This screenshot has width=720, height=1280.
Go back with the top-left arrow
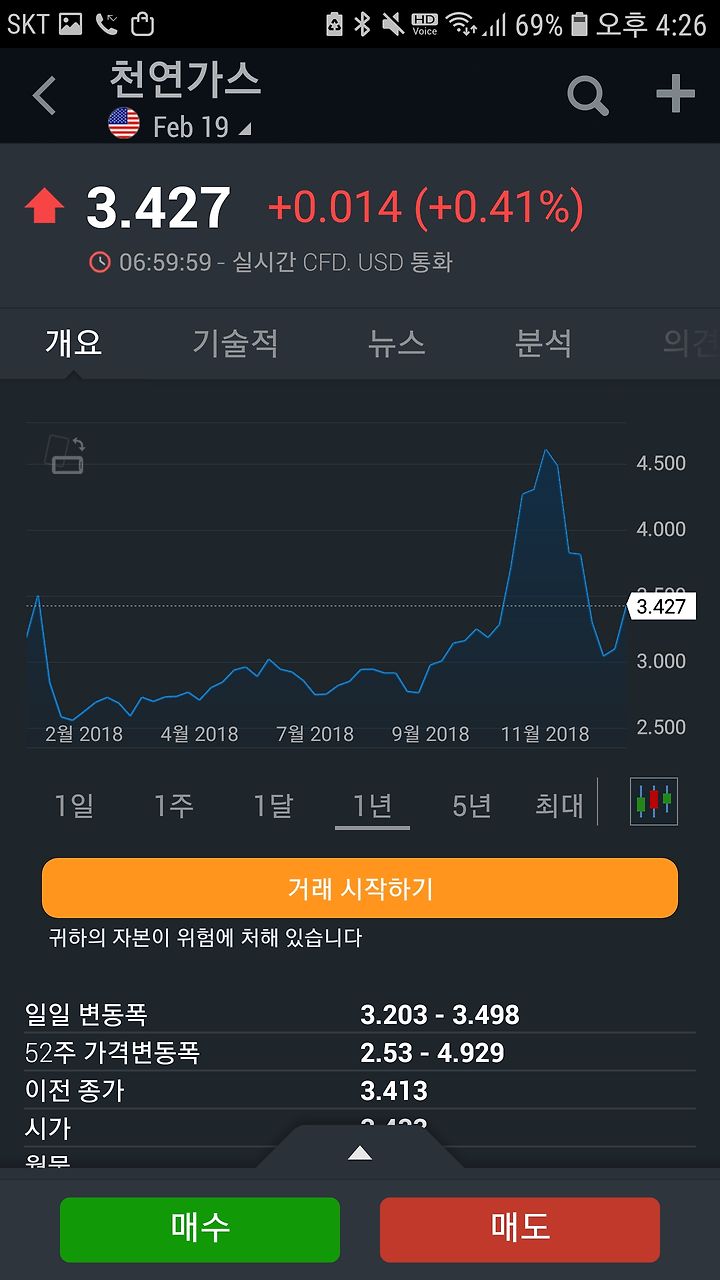tap(45, 96)
